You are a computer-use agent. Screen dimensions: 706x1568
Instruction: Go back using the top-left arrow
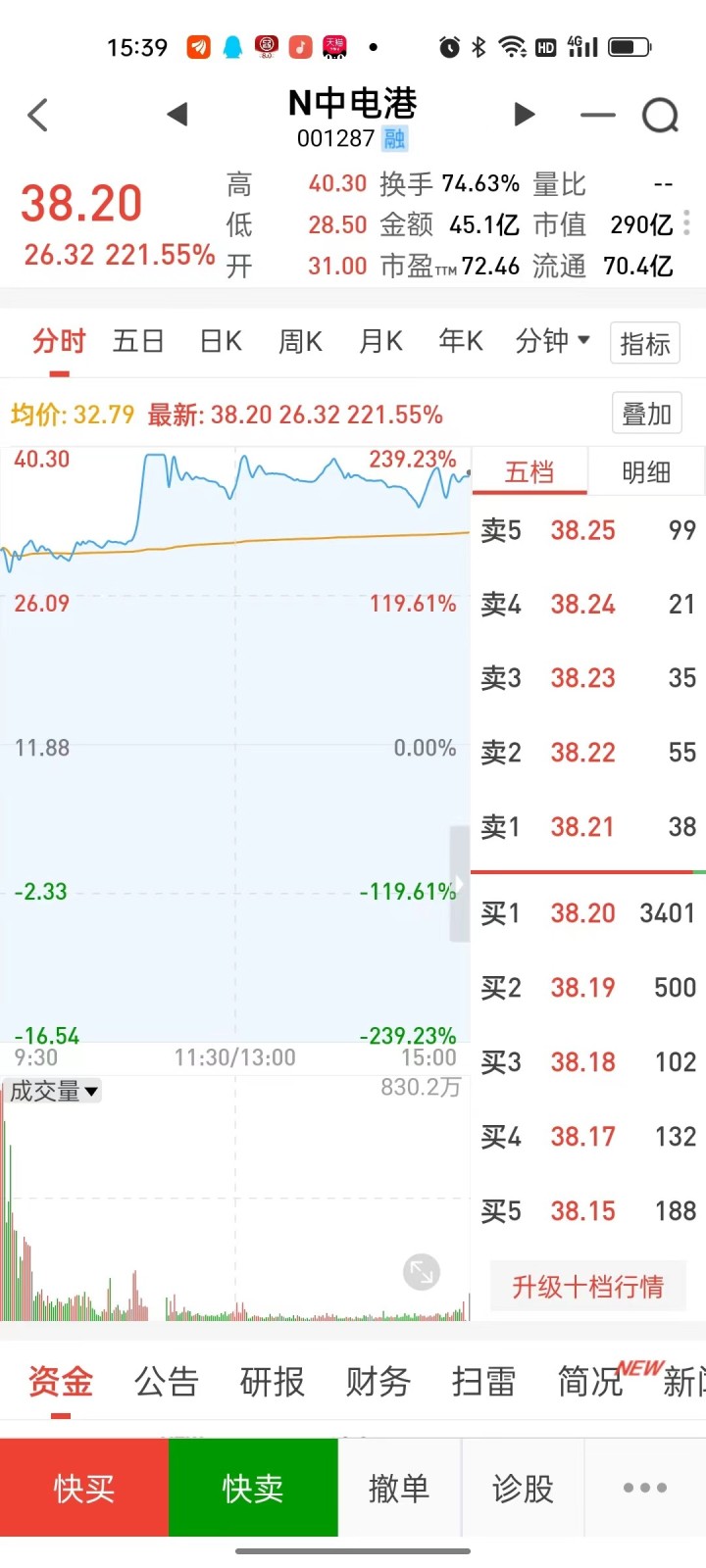38,116
